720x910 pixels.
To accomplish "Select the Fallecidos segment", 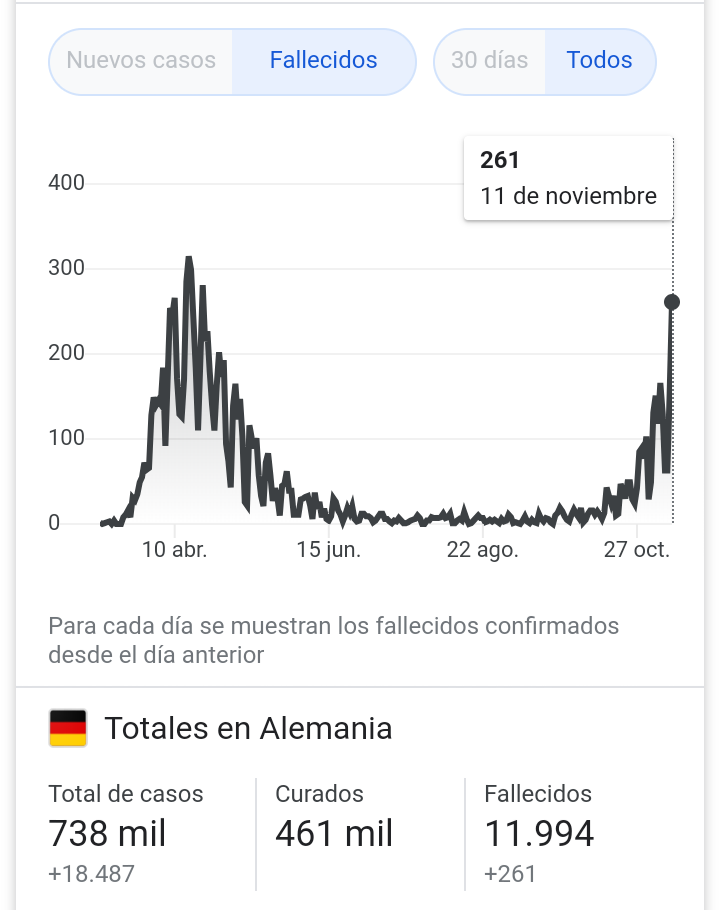I will point(323,61).
